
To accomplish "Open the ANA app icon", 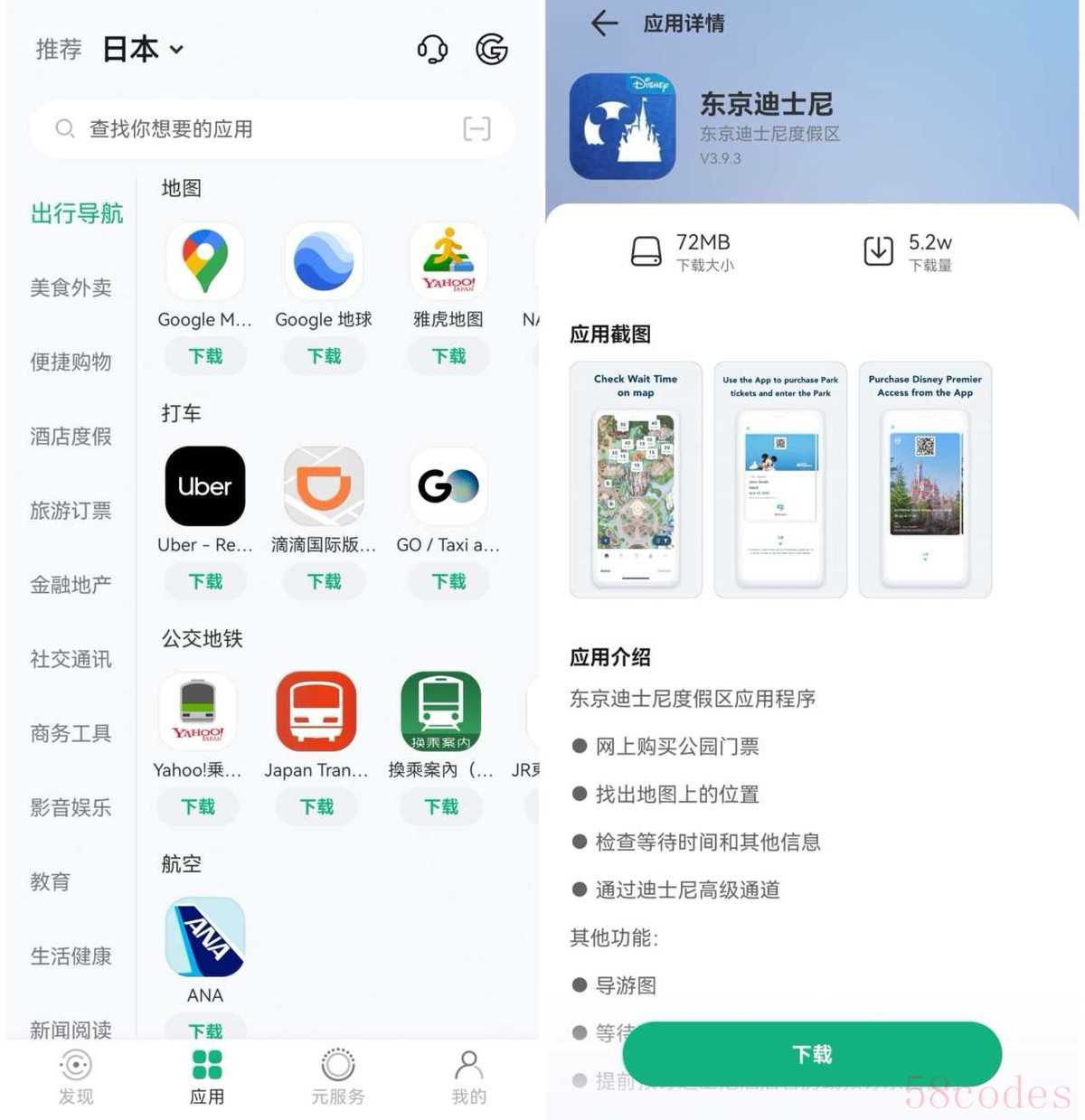I will pos(205,936).
